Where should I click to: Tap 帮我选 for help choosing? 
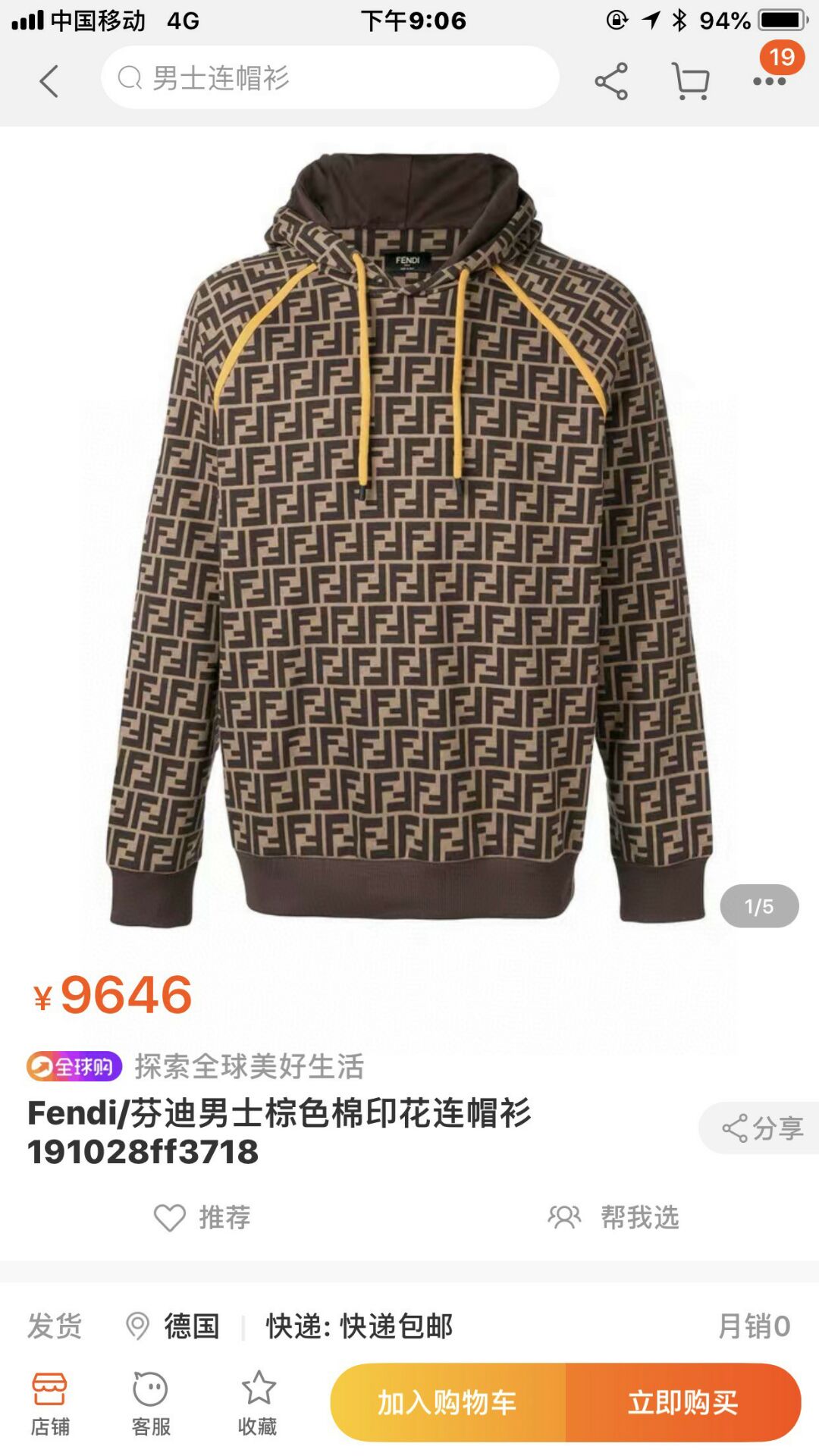click(614, 1218)
